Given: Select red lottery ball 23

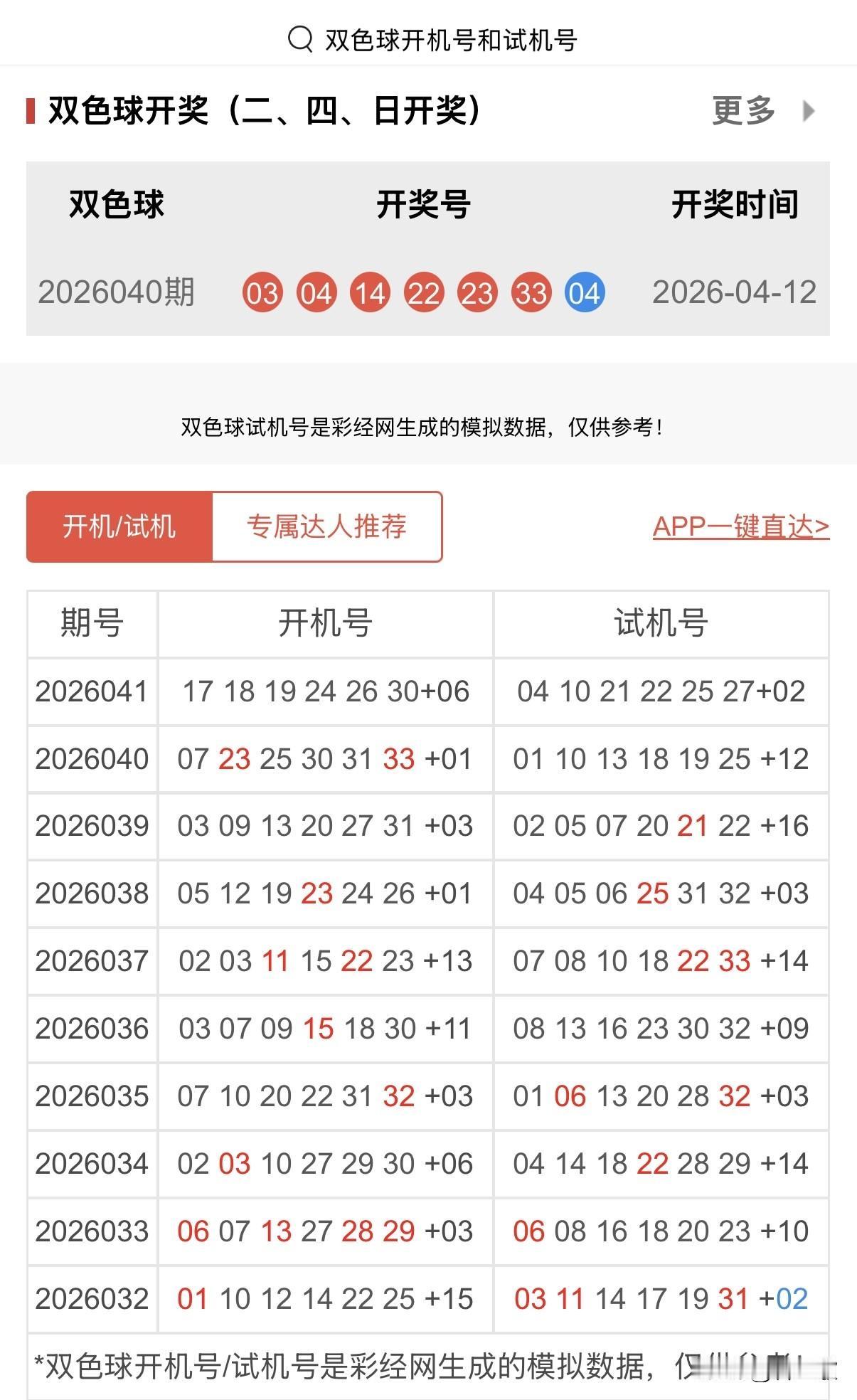Looking at the screenshot, I should (x=476, y=291).
